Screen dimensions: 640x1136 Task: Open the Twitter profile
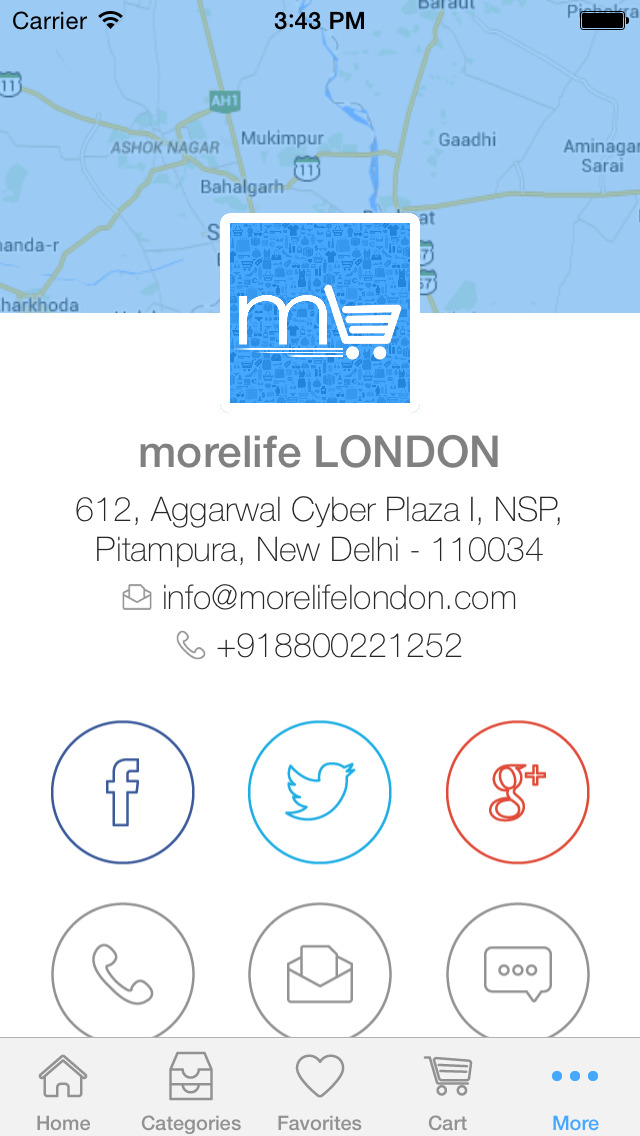319,792
